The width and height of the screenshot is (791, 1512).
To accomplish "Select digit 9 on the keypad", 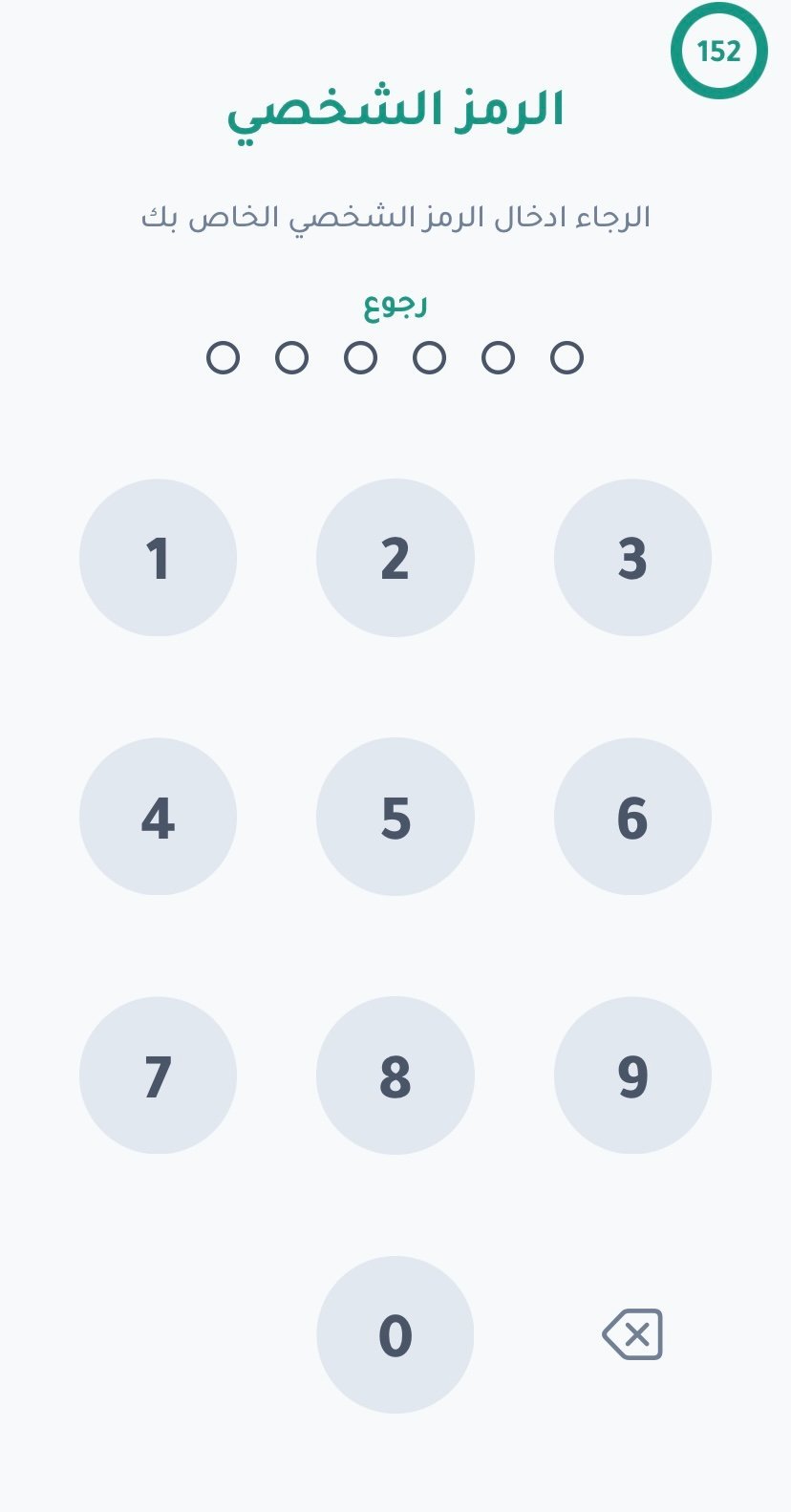I will click(x=632, y=1075).
